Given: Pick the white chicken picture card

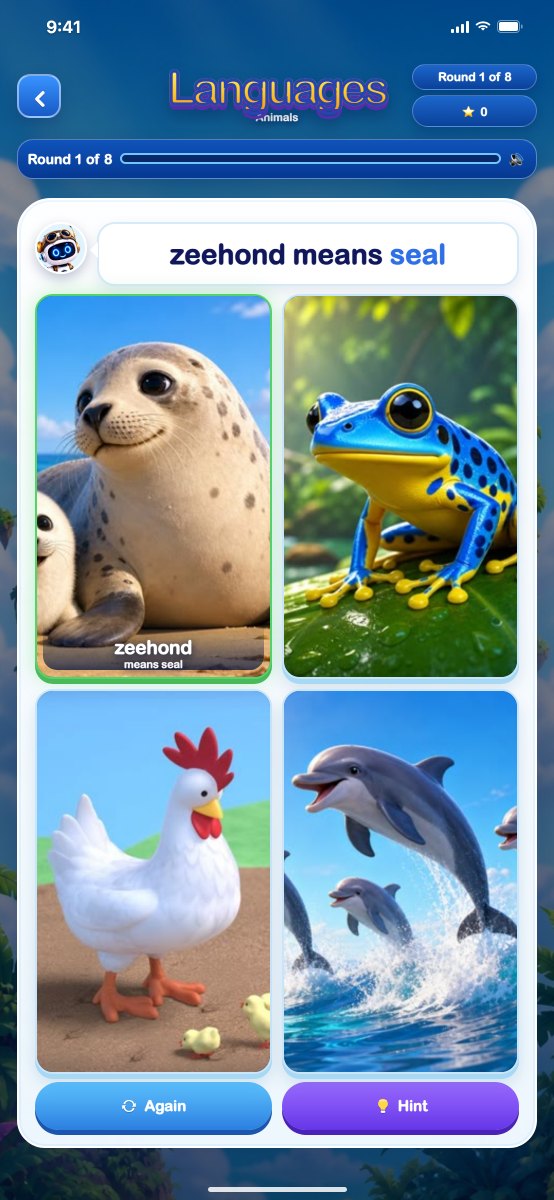Looking at the screenshot, I should tap(153, 882).
